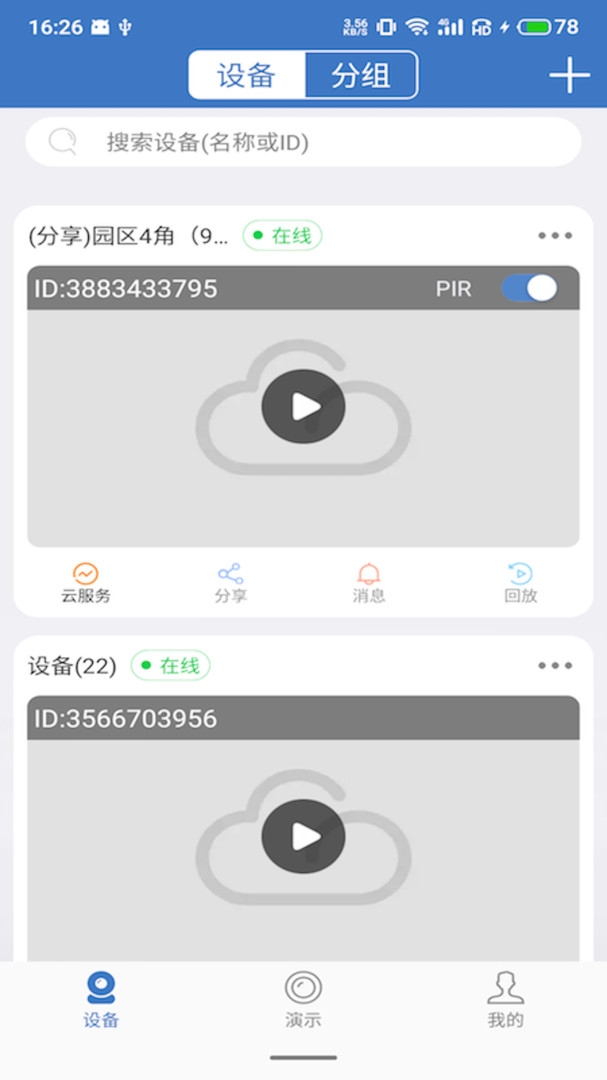Play the video for device ID:3566703956
The image size is (607, 1080).
[x=303, y=836]
